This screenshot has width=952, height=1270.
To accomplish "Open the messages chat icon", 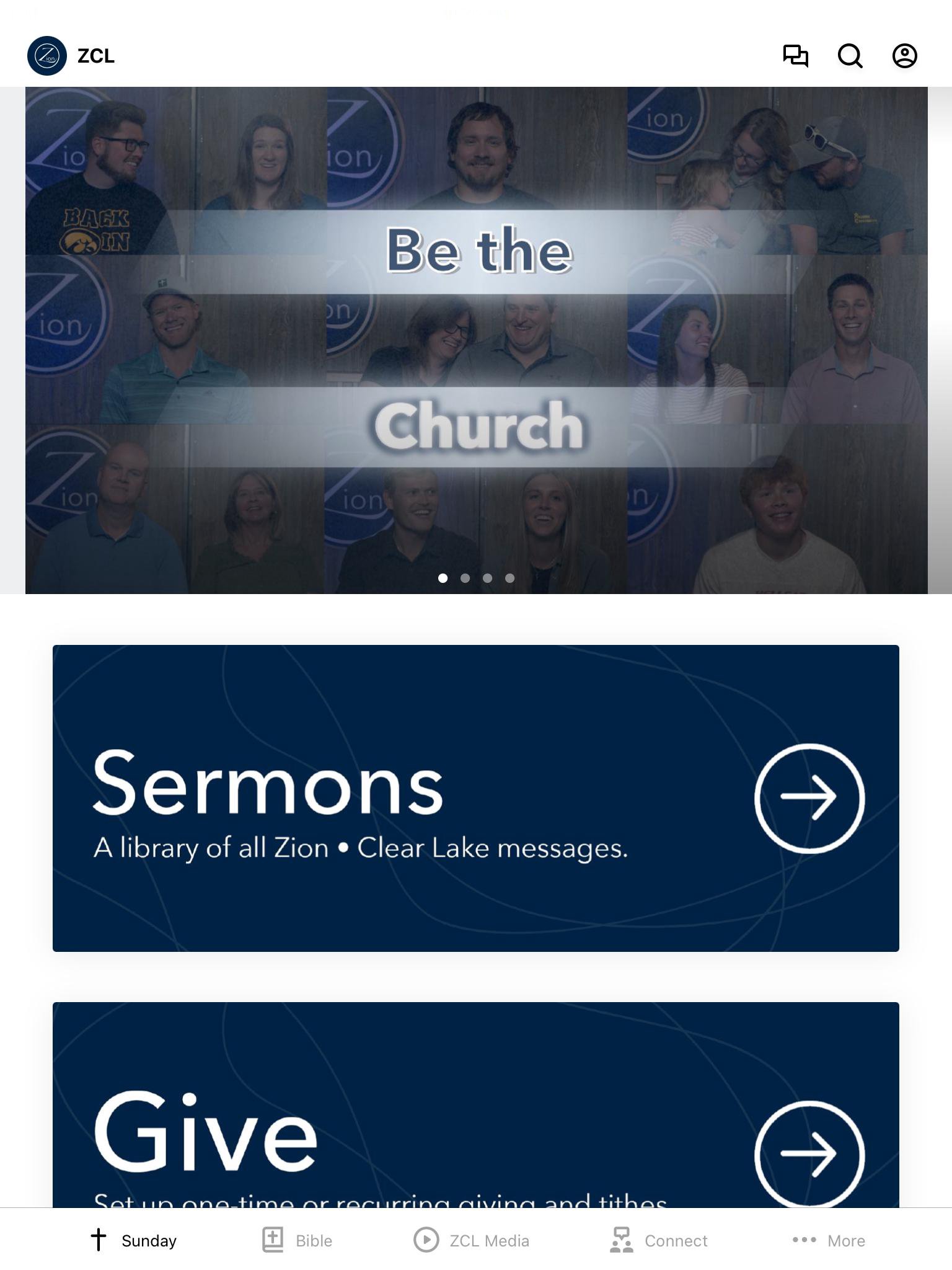I will pyautogui.click(x=795, y=56).
